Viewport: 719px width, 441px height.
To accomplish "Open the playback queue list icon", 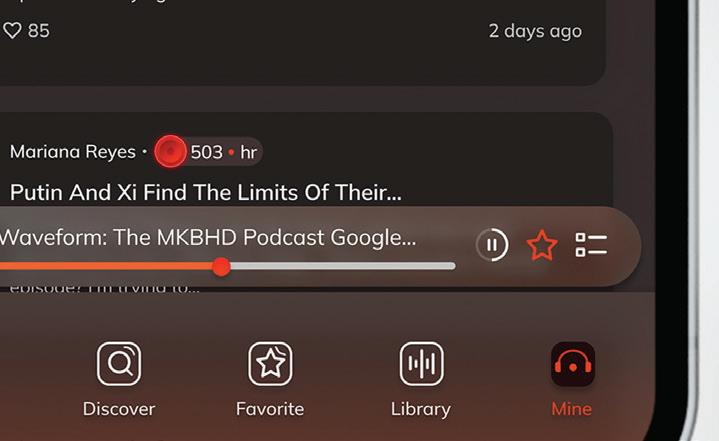I will coord(591,245).
